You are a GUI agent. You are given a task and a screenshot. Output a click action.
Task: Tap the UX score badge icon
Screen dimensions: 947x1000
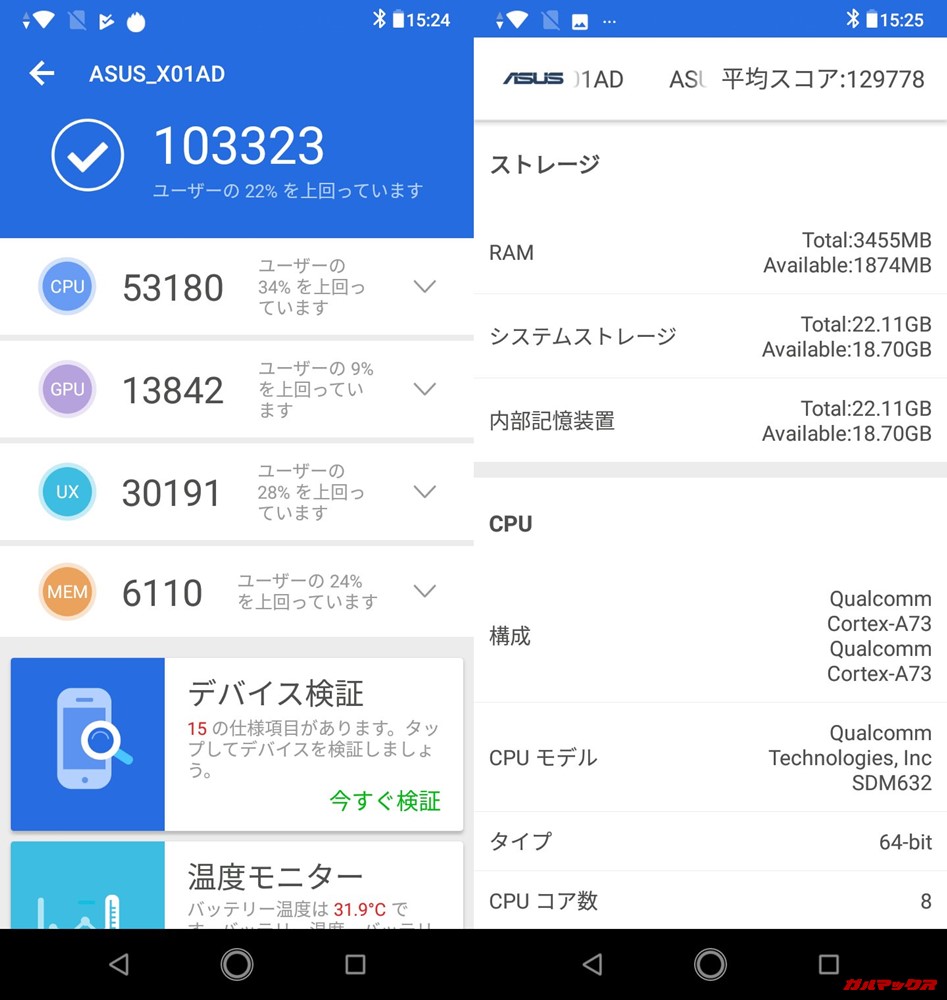[x=66, y=491]
